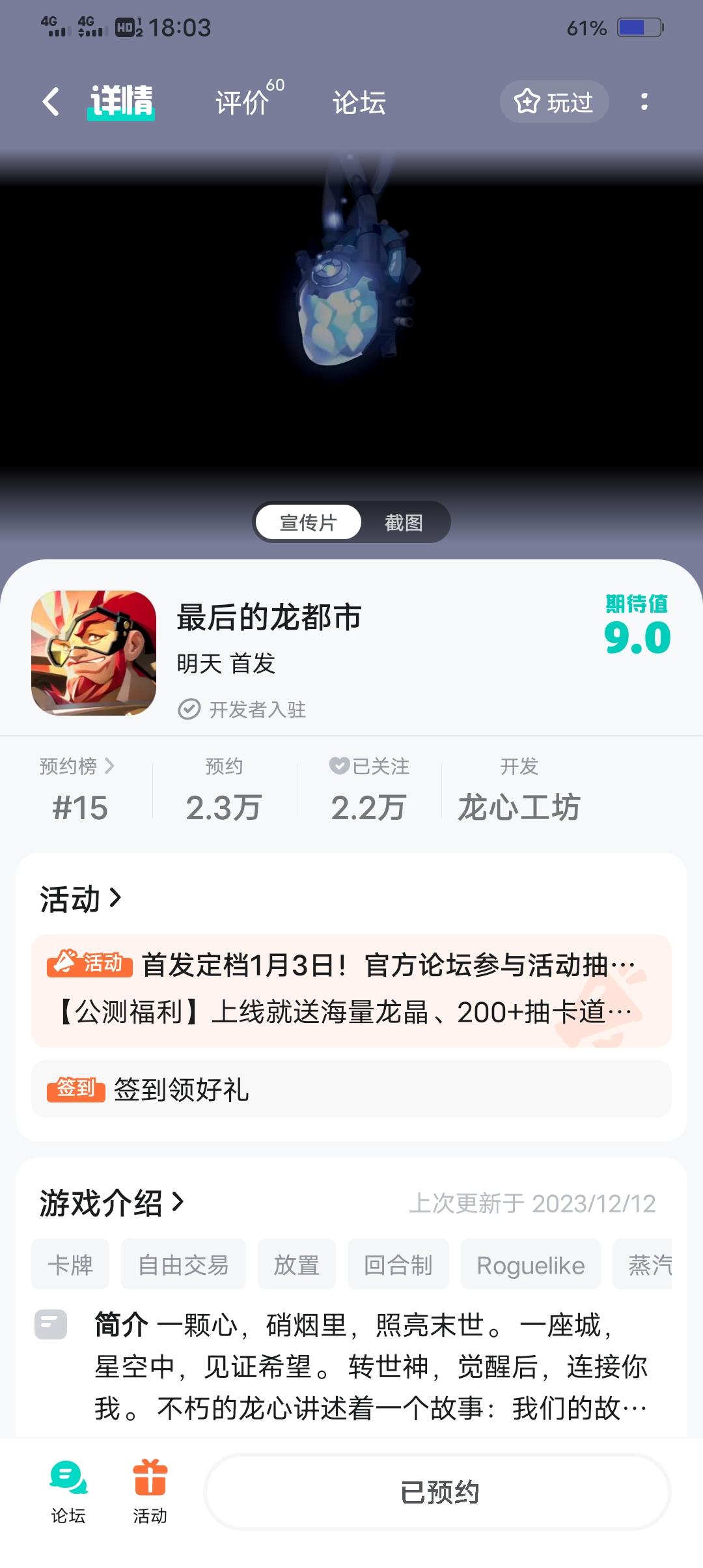Open the 签到领好礼 check-in reward link
The height and width of the screenshot is (1568, 703).
(182, 1088)
